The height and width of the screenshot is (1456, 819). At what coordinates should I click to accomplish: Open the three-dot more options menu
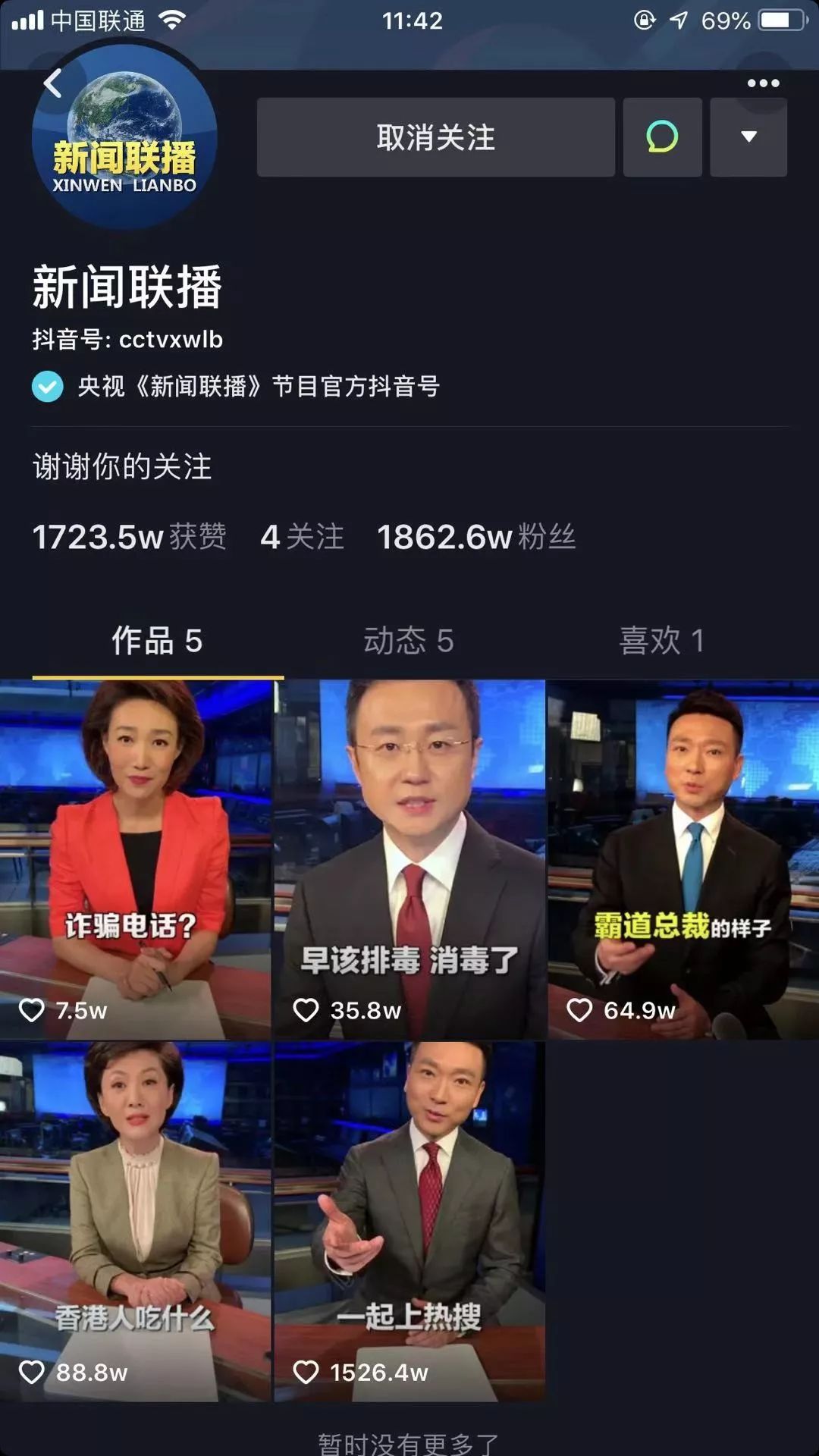click(763, 83)
